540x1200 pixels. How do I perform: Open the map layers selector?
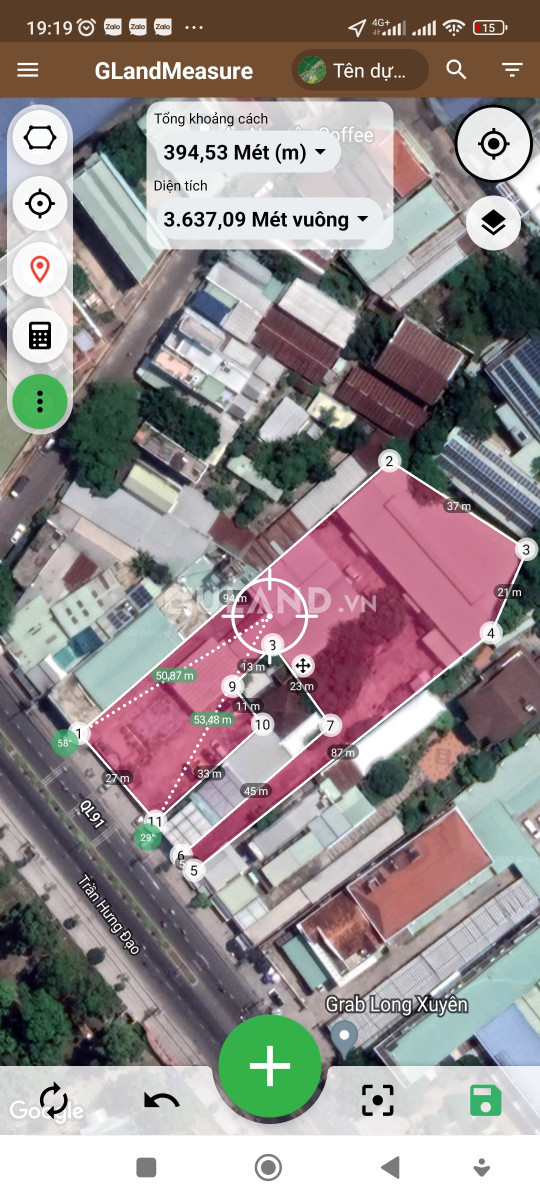point(493,223)
